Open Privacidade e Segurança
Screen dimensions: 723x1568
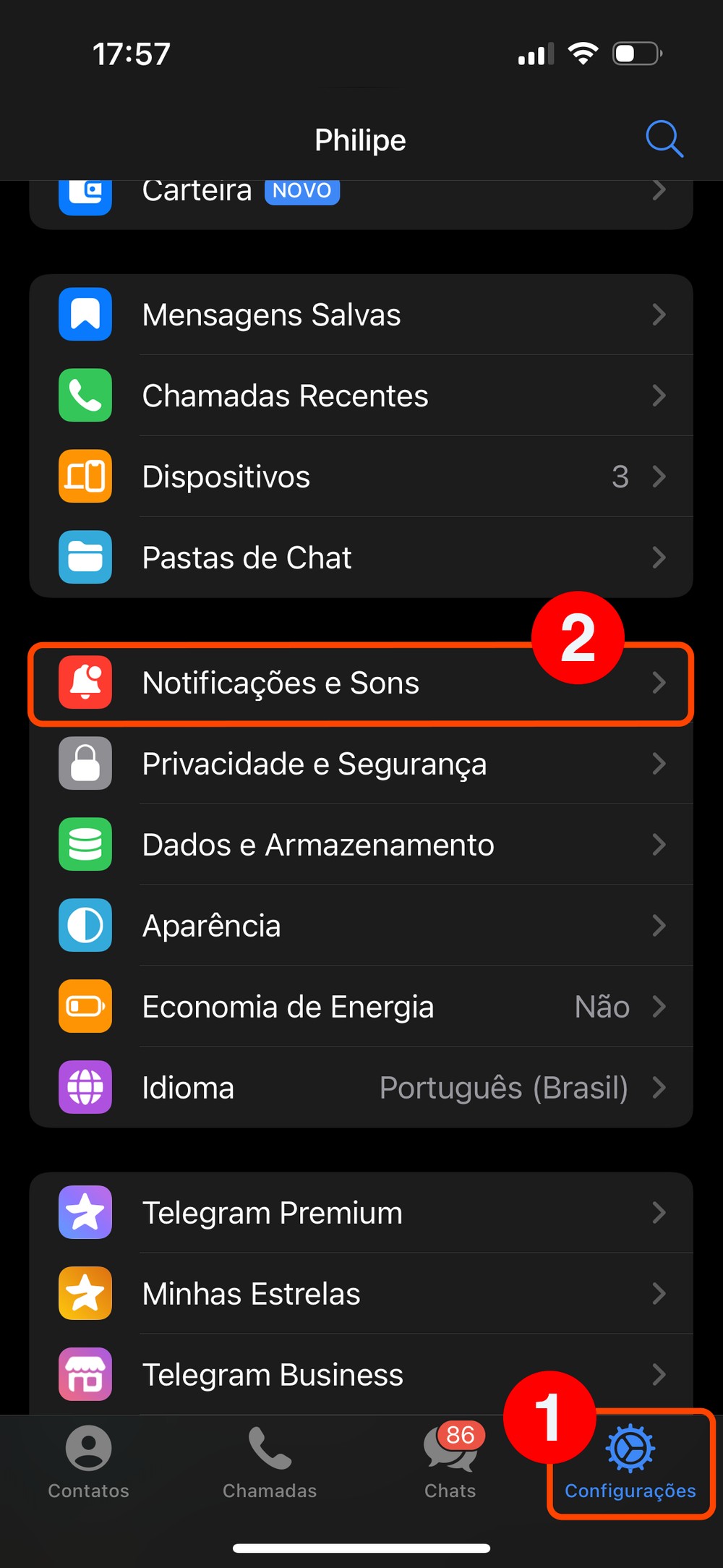(360, 764)
